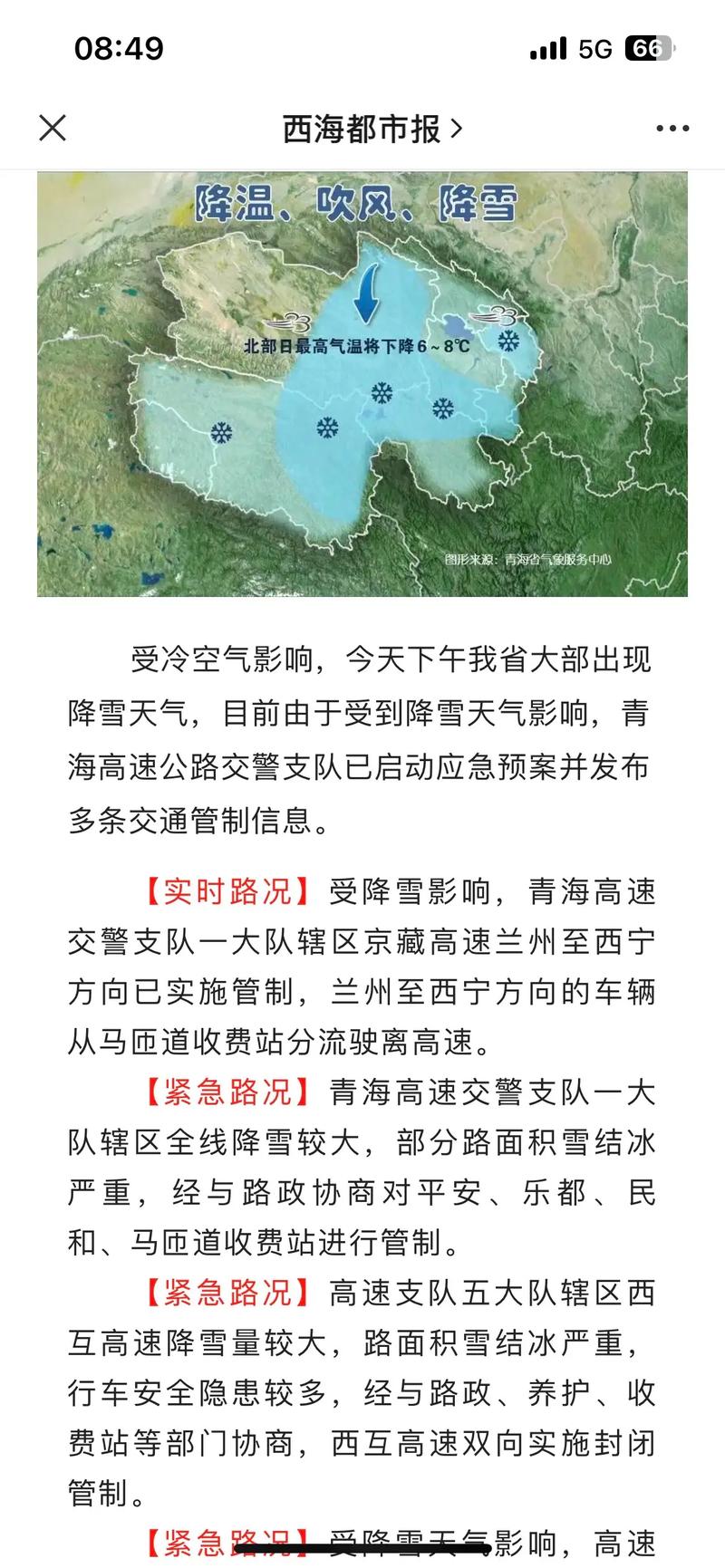Tap the 降温、吹风、降雪 map title
725x1568 pixels.
tap(357, 201)
